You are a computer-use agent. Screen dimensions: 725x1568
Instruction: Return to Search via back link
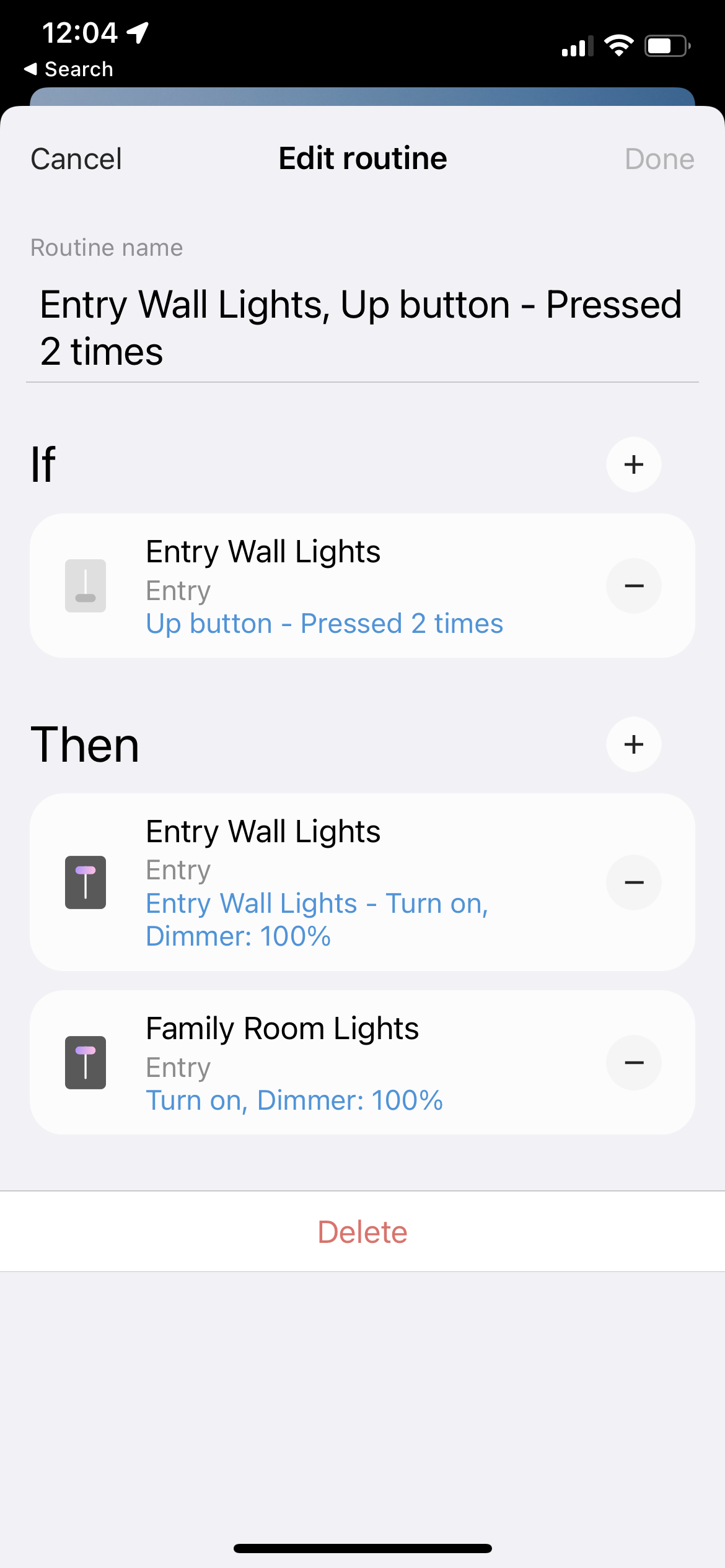coord(69,69)
